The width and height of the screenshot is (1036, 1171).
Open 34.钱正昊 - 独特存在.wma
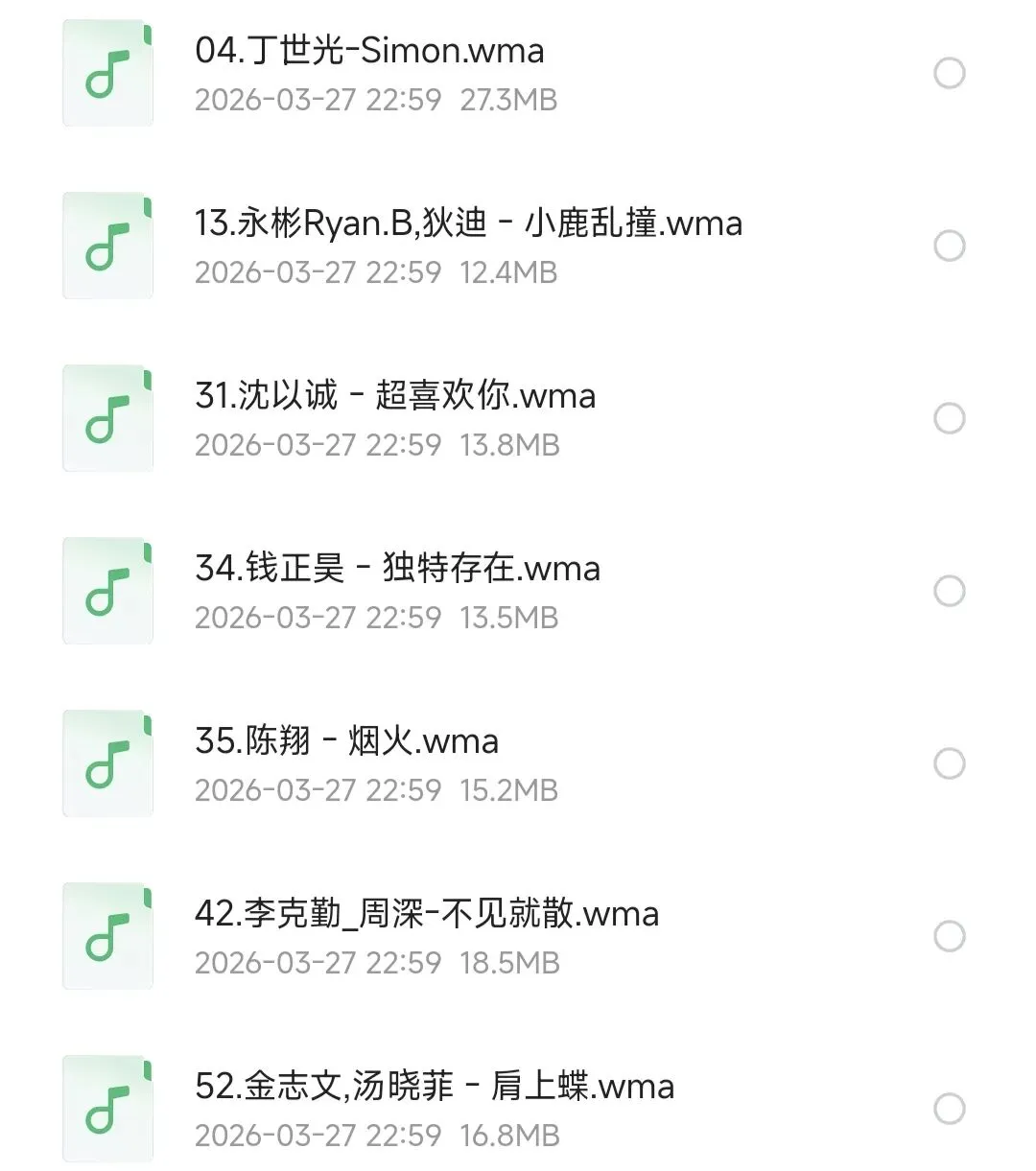[x=397, y=569]
